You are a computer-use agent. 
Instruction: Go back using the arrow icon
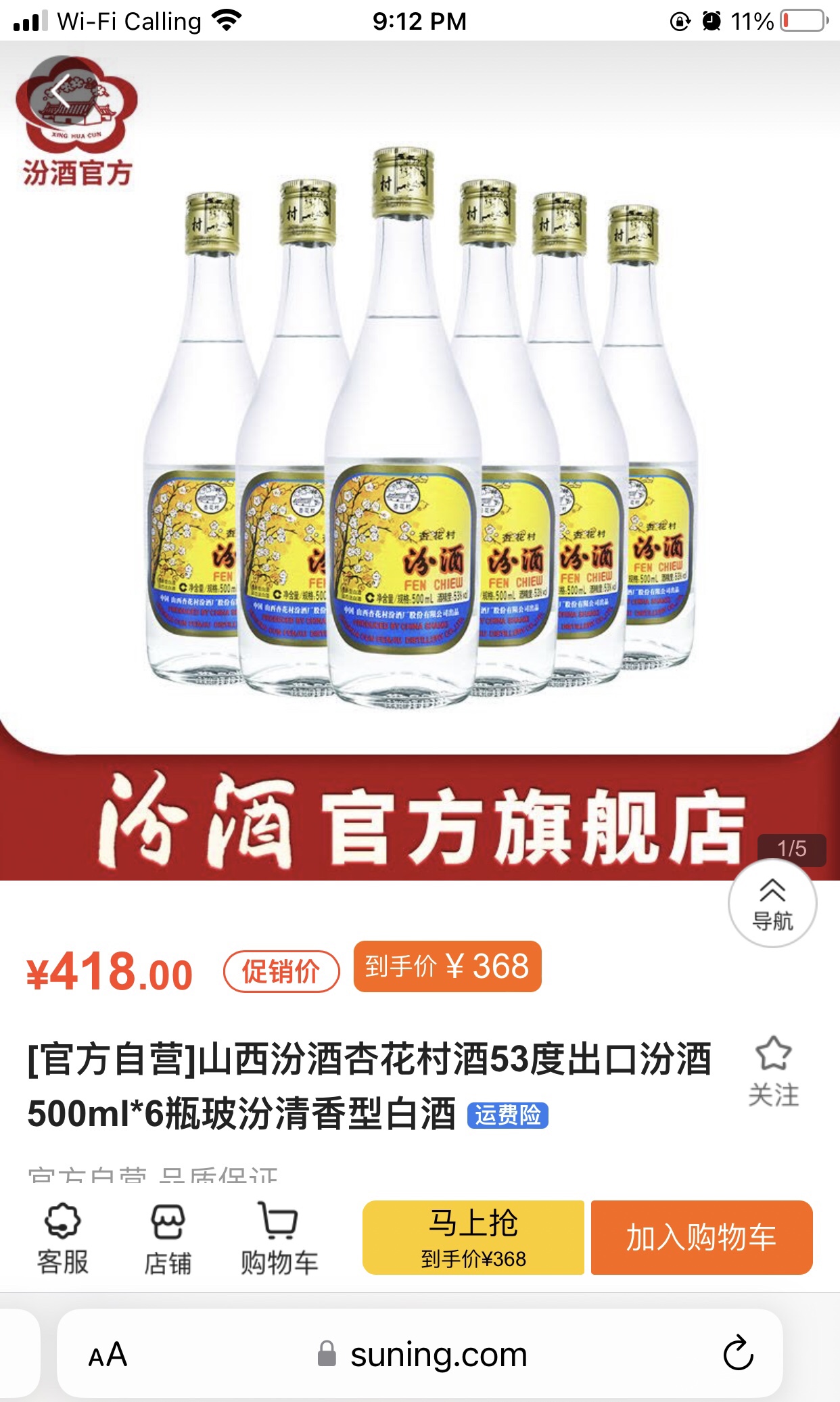(62, 91)
